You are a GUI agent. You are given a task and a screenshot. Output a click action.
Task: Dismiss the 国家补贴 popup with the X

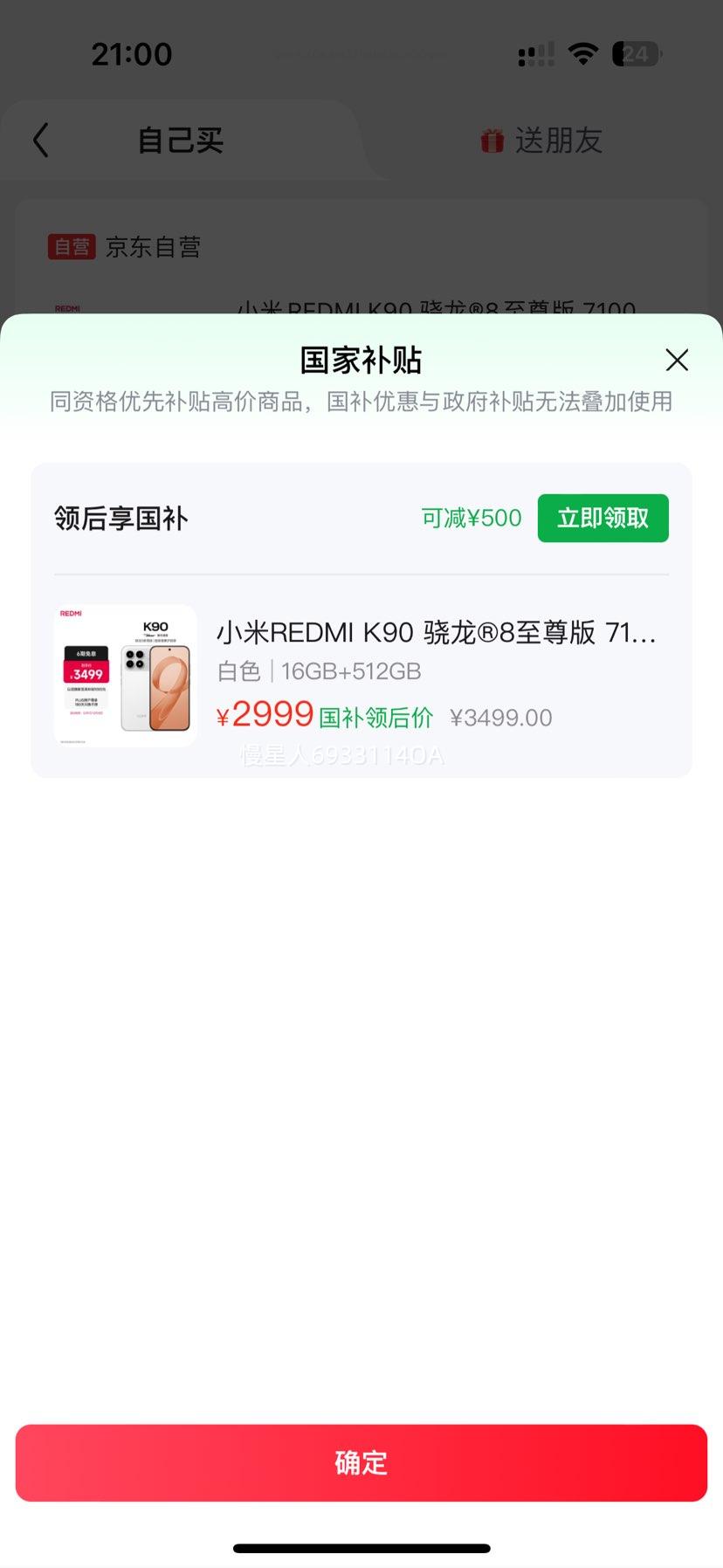(677, 360)
